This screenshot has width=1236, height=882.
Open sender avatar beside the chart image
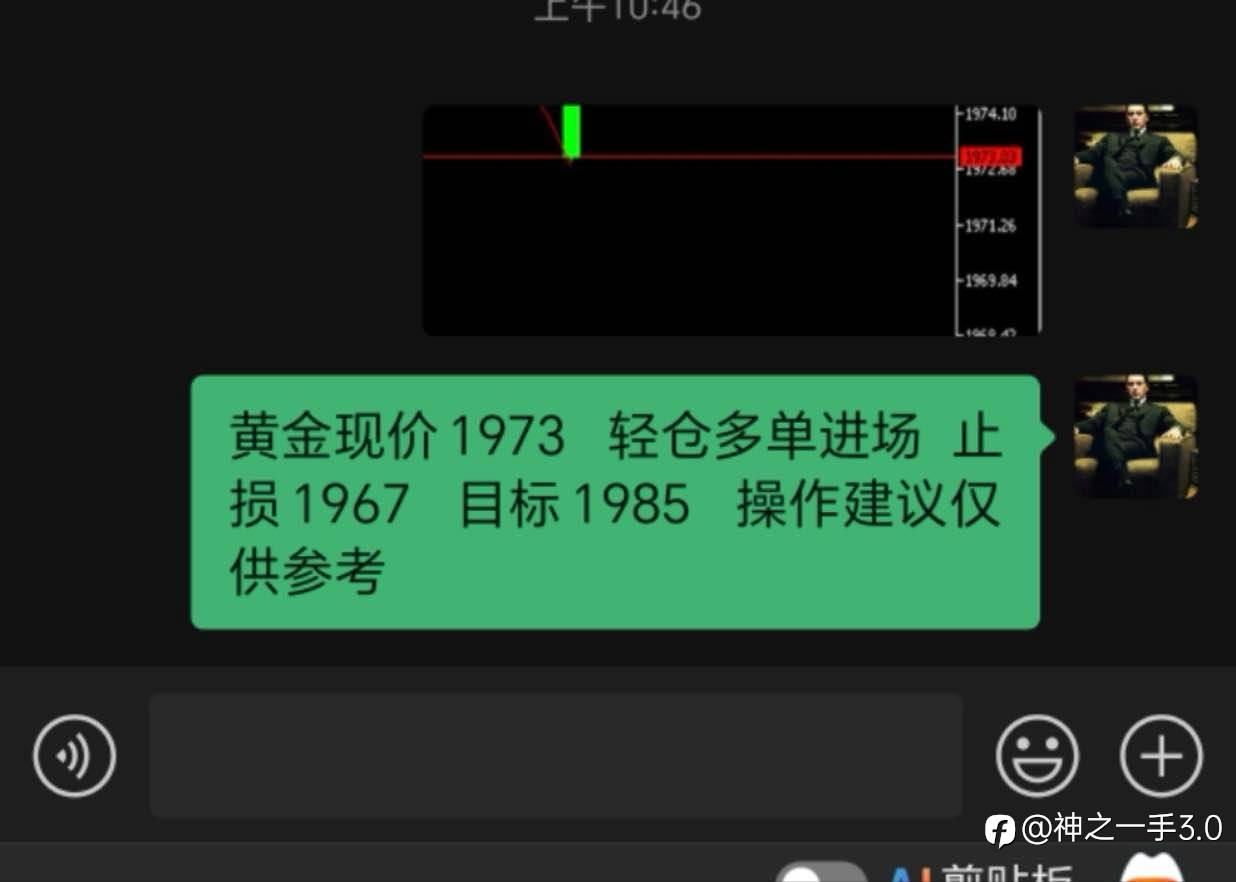[x=1136, y=167]
